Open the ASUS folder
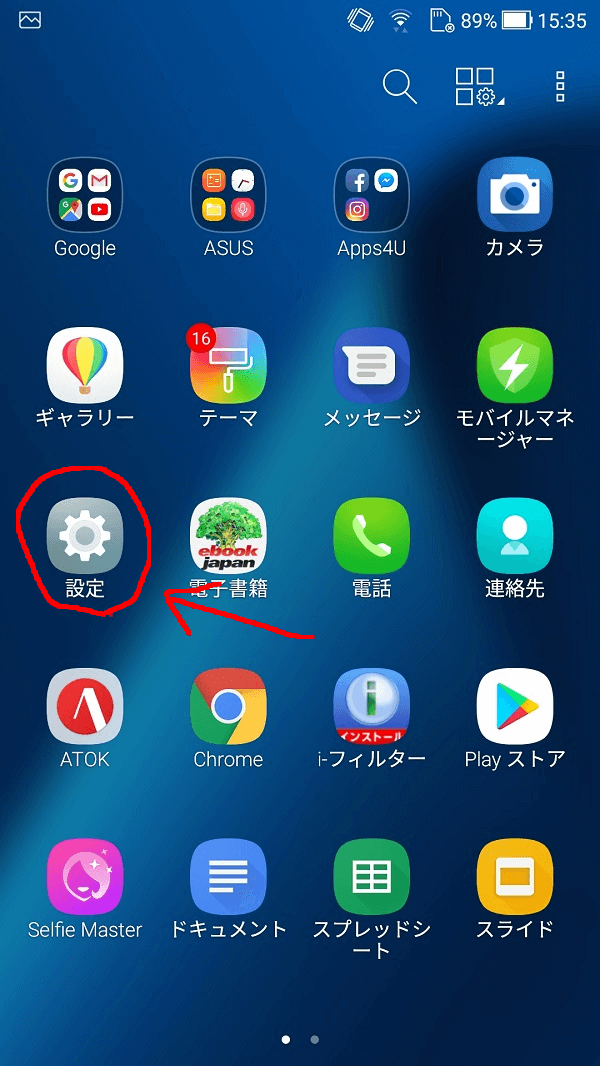The height and width of the screenshot is (1066, 600). (x=228, y=195)
